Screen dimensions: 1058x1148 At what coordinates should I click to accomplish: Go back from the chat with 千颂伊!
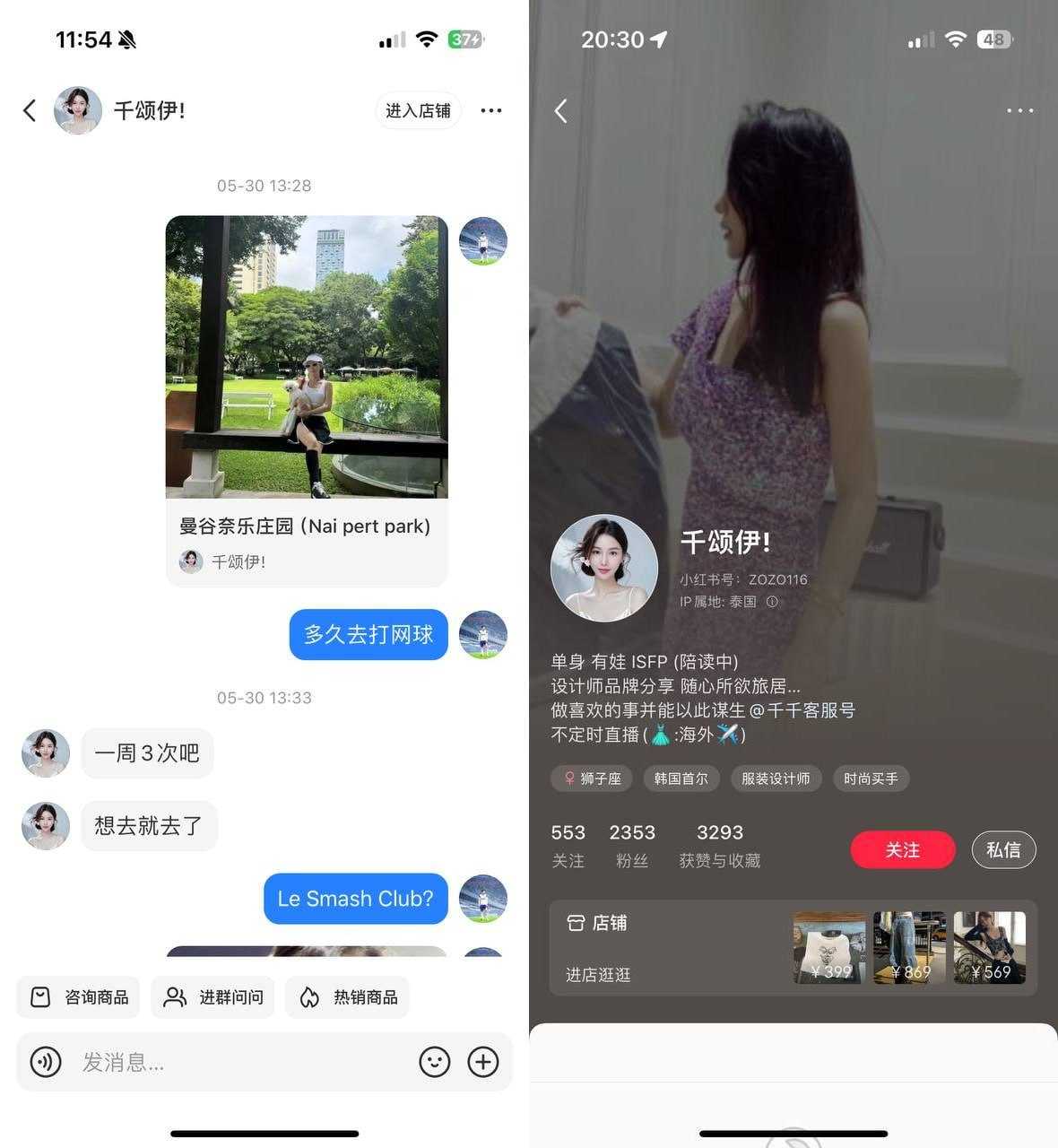coord(30,110)
